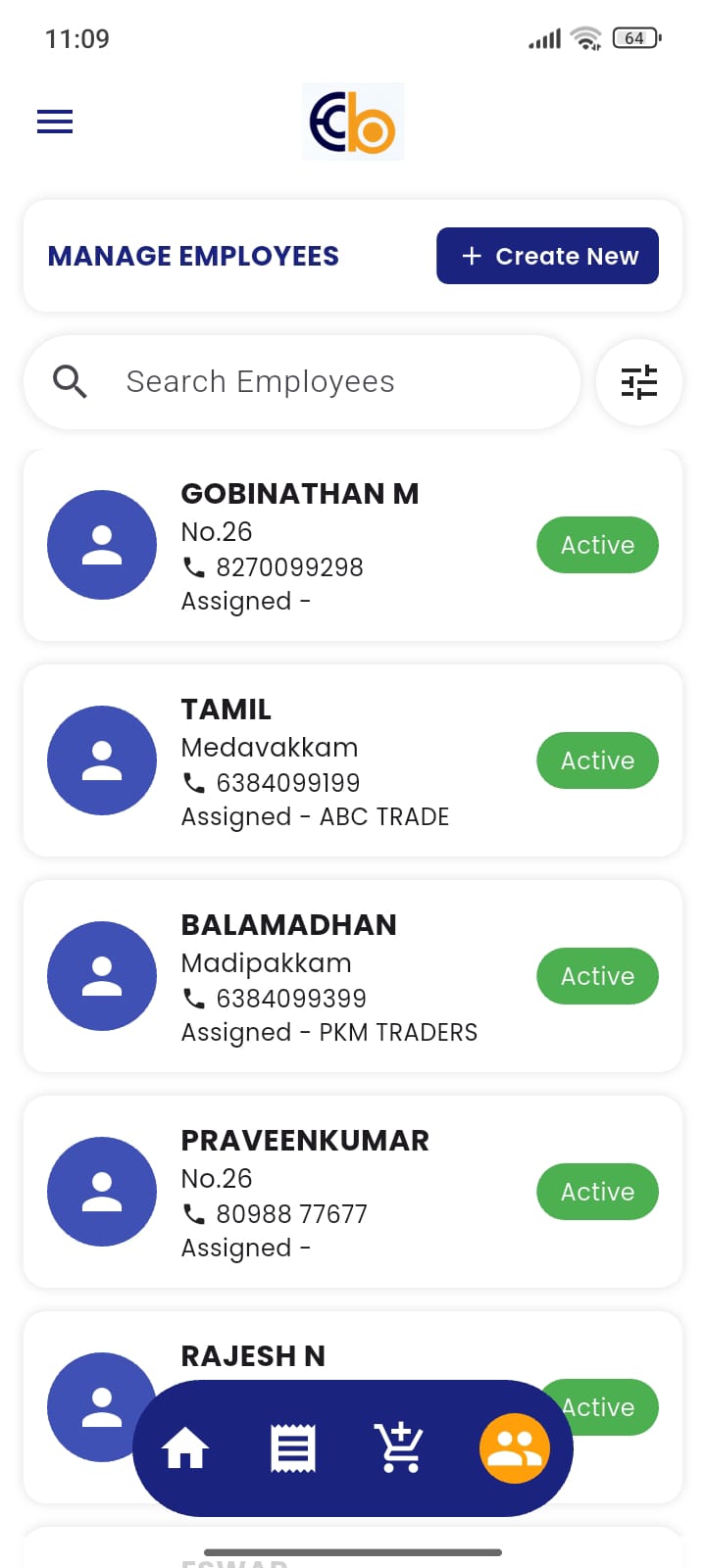The image size is (706, 1568).
Task: Tap the Create New button
Action: (547, 256)
